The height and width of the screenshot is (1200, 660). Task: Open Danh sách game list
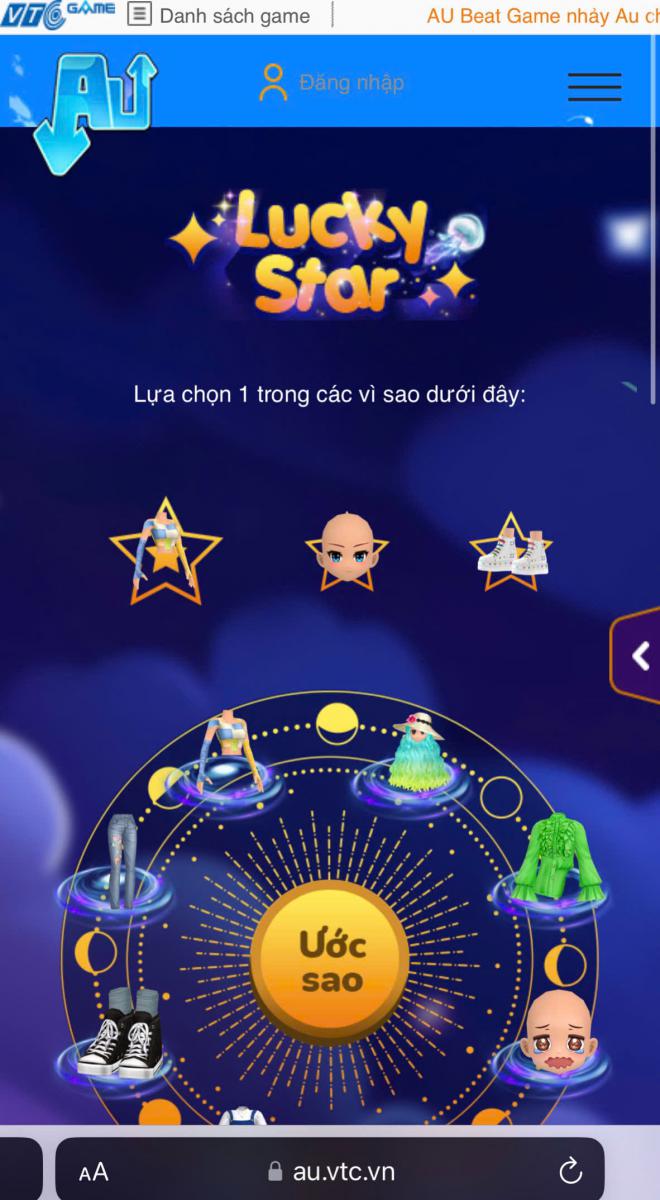click(219, 16)
